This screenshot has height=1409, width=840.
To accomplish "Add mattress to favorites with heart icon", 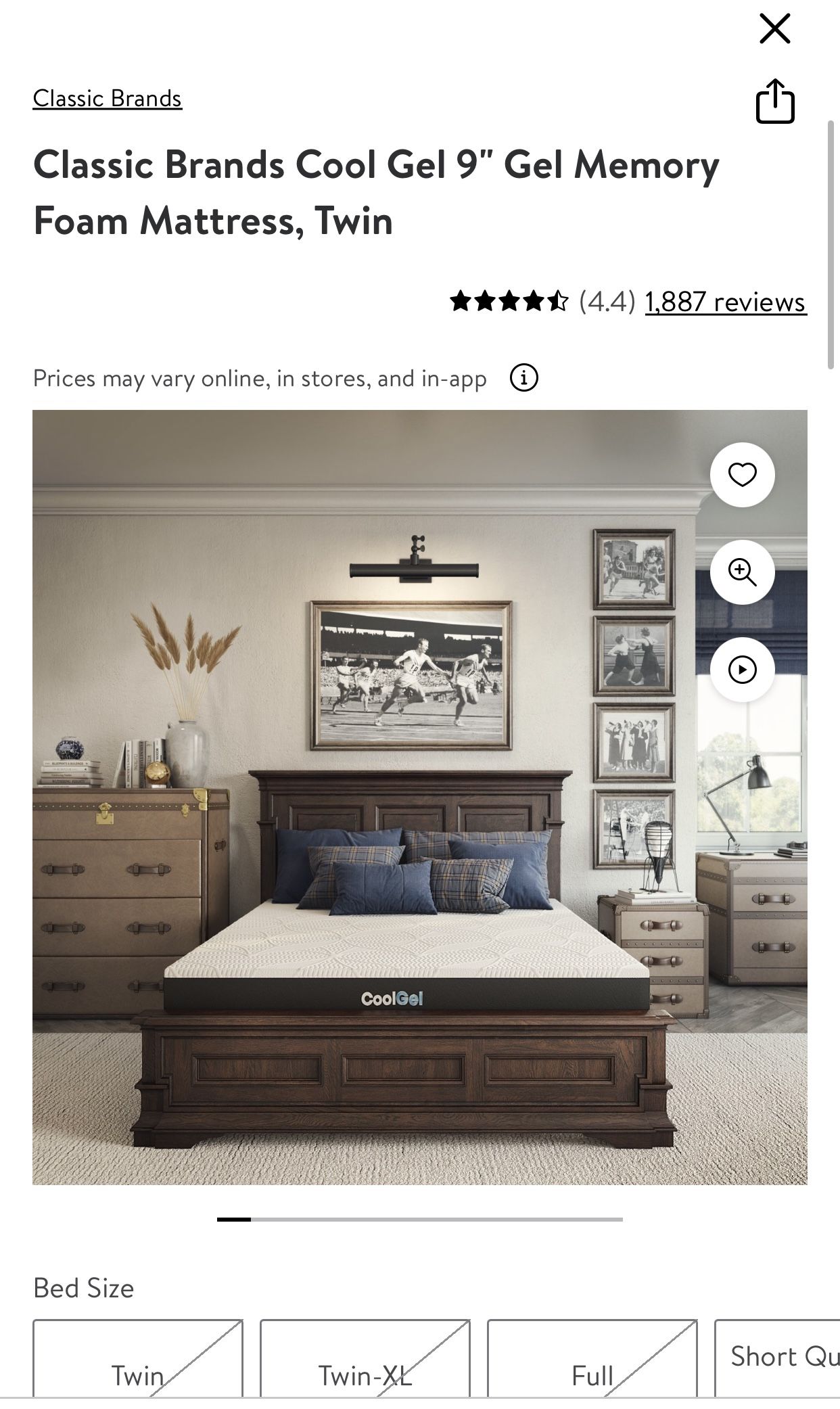I will (x=742, y=475).
